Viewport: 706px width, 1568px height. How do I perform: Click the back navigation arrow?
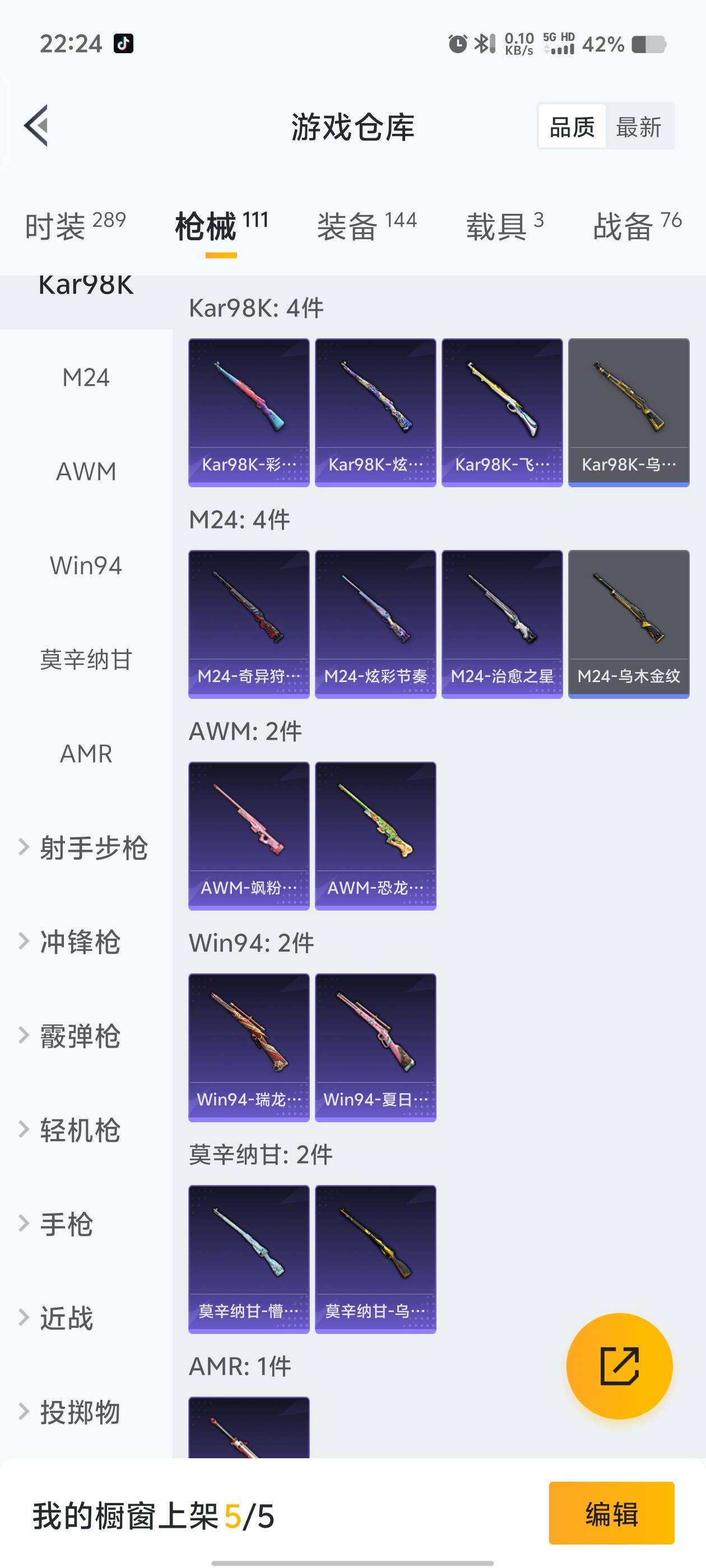tap(36, 126)
